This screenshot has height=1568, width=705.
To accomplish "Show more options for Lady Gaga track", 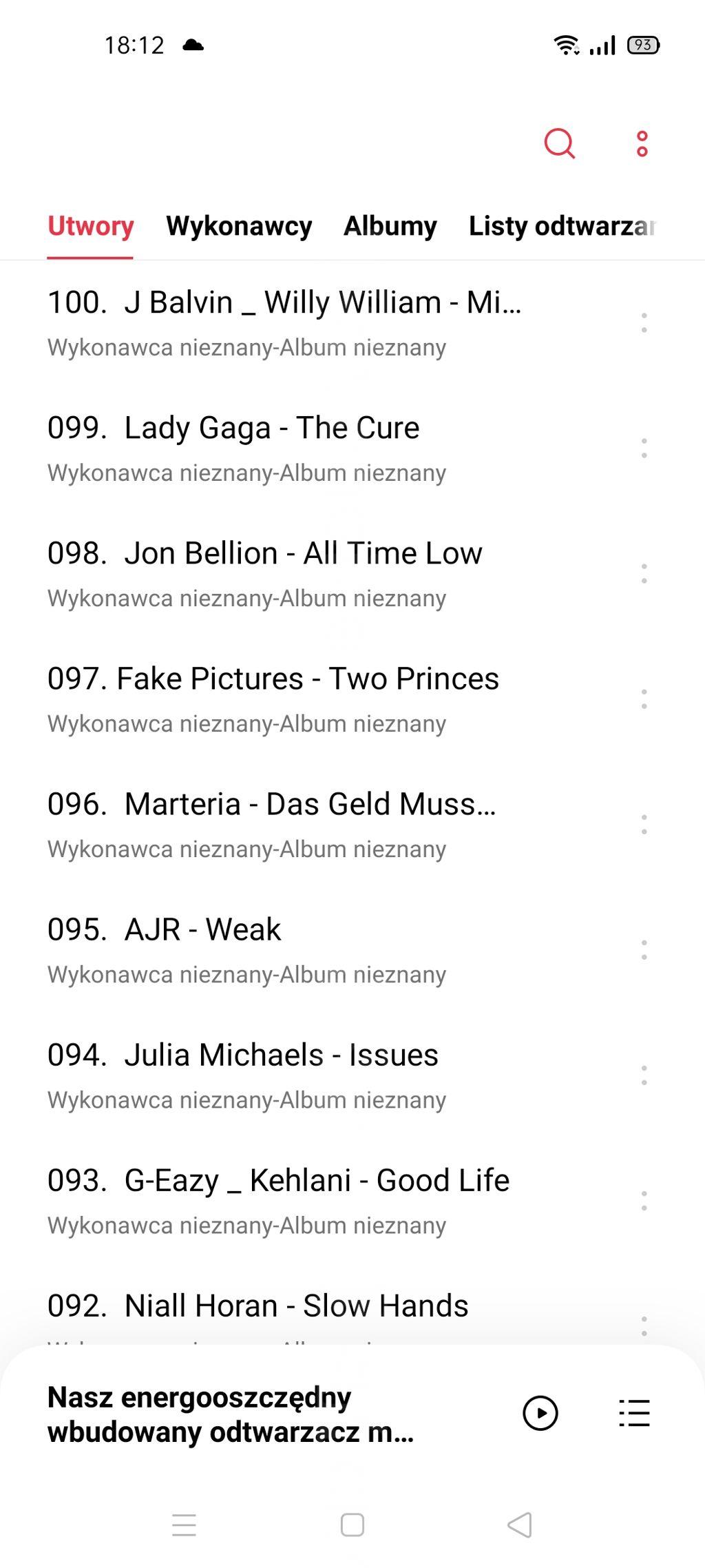I will click(x=644, y=448).
